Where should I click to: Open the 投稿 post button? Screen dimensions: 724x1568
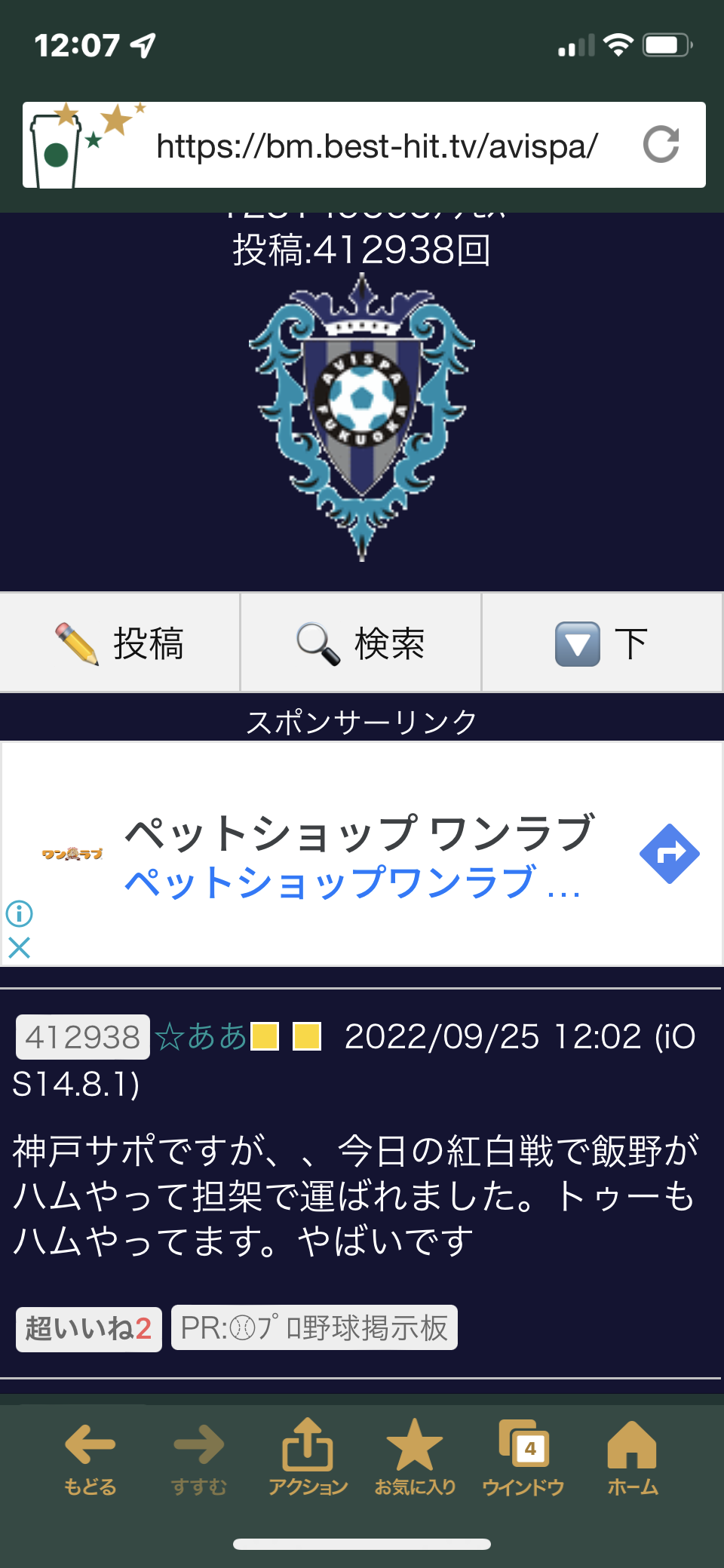[x=120, y=643]
